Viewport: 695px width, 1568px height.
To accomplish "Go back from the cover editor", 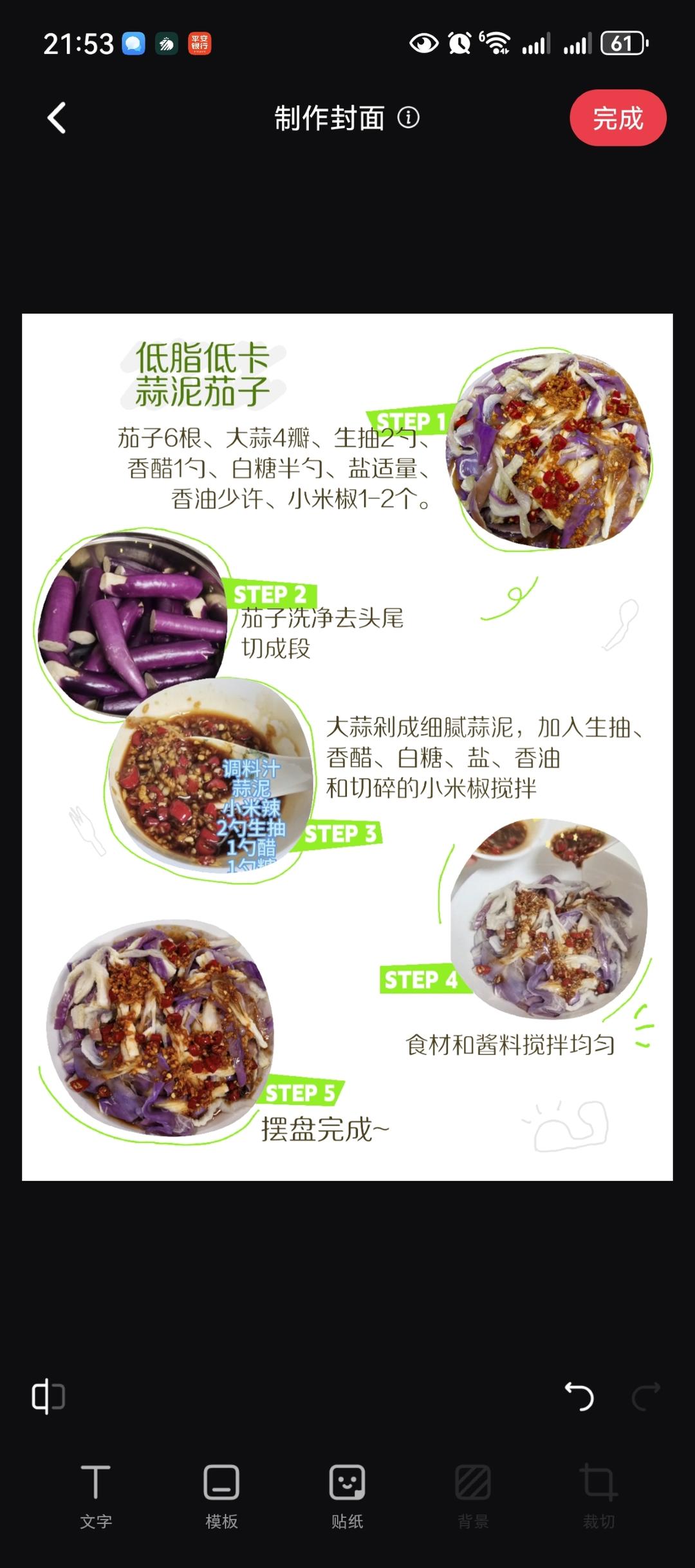I will tap(57, 118).
